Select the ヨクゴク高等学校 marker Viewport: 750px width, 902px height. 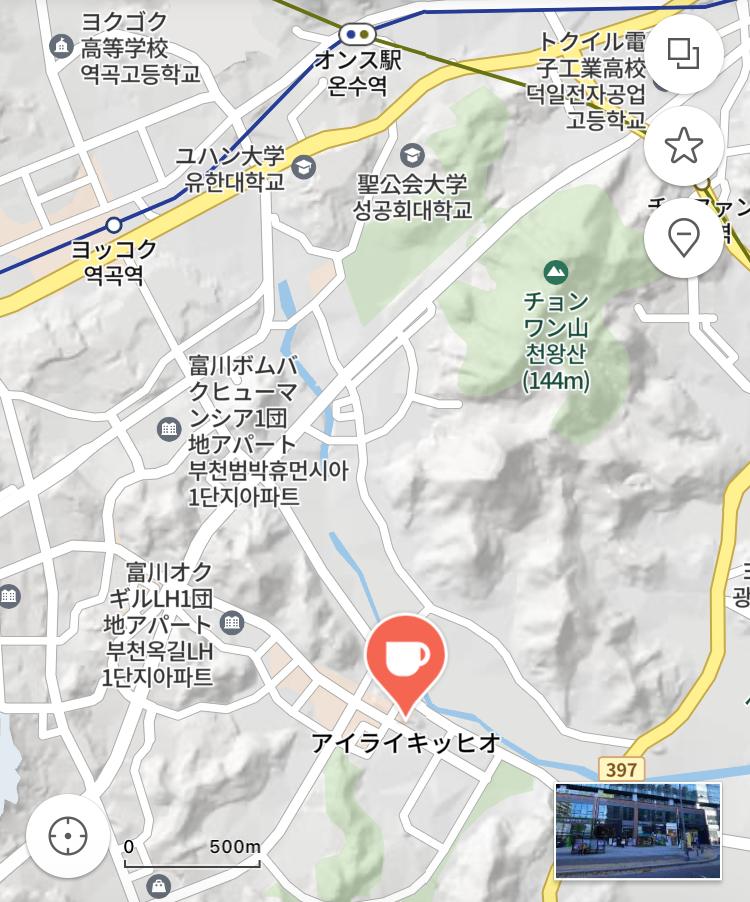(62, 45)
